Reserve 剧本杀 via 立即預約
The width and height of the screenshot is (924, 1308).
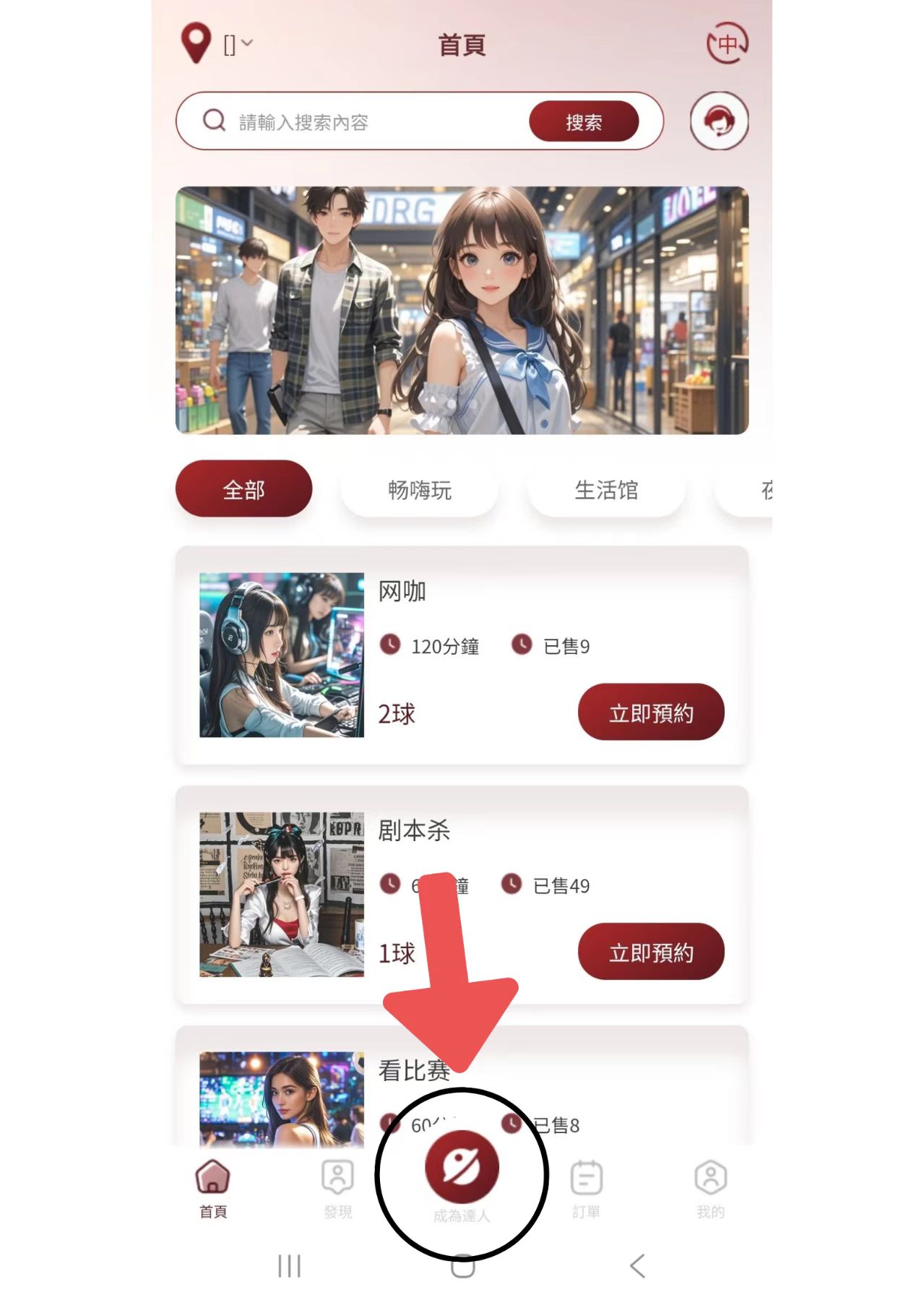click(650, 952)
